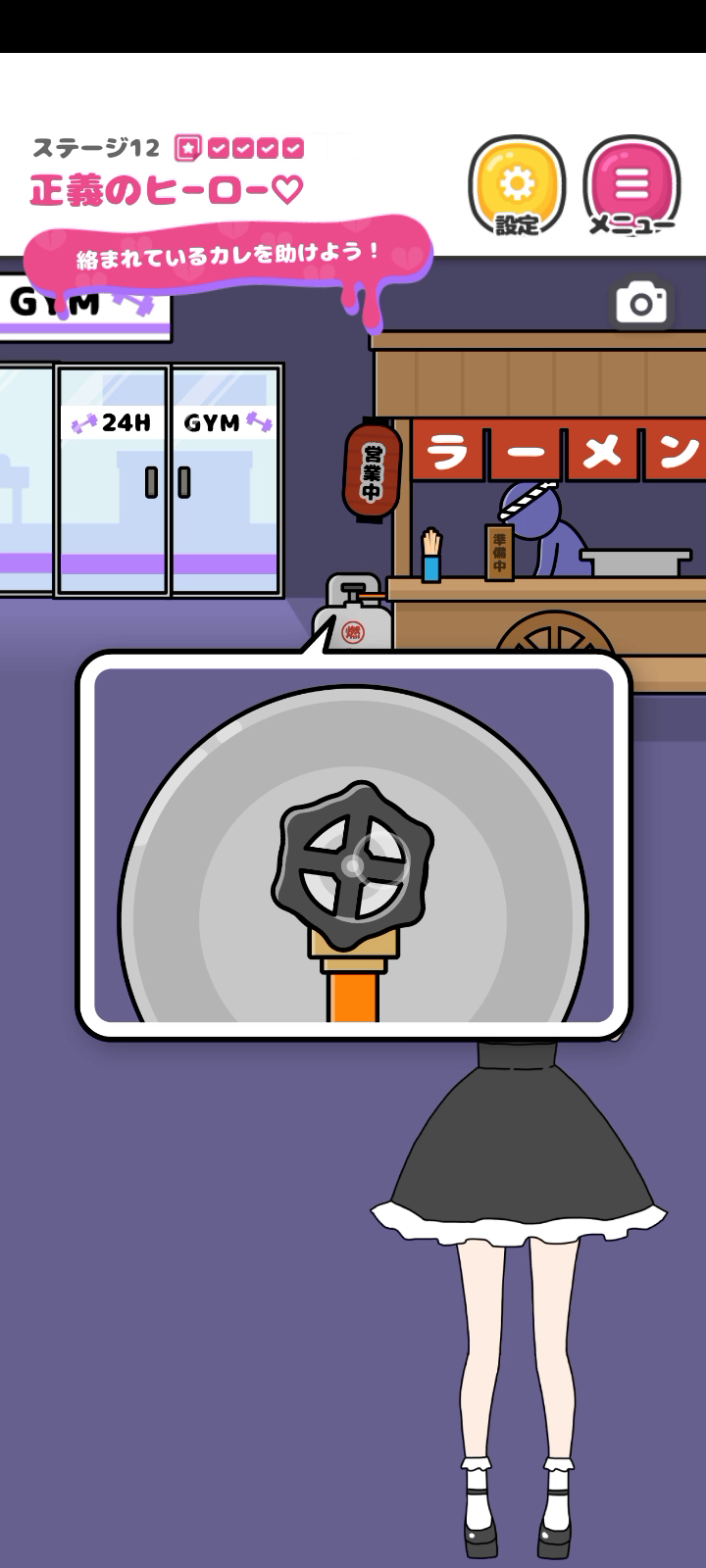
Task: Tap the gas cylinder beside the ramen stall
Action: click(351, 613)
